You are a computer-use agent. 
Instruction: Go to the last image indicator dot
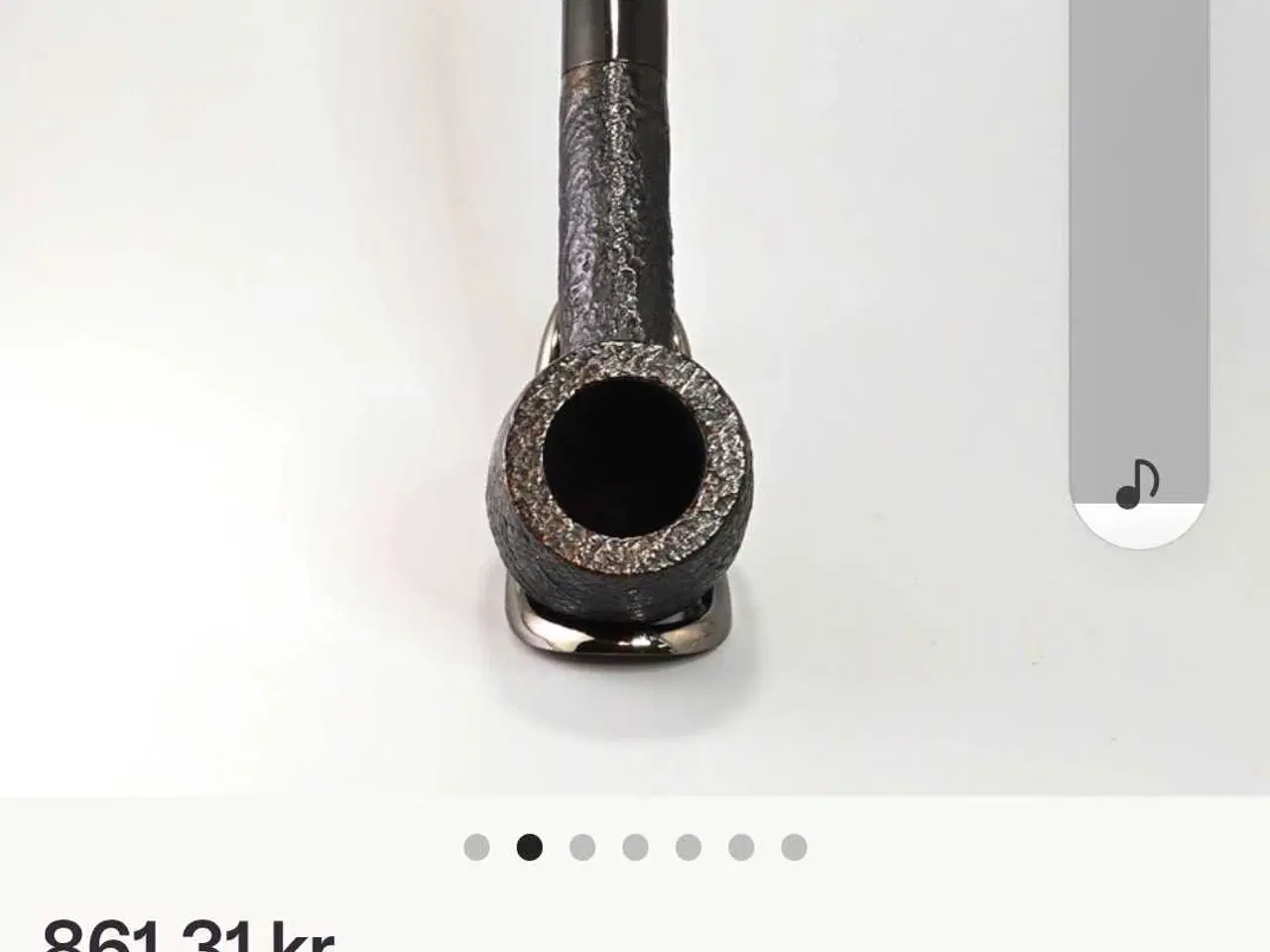(x=794, y=847)
